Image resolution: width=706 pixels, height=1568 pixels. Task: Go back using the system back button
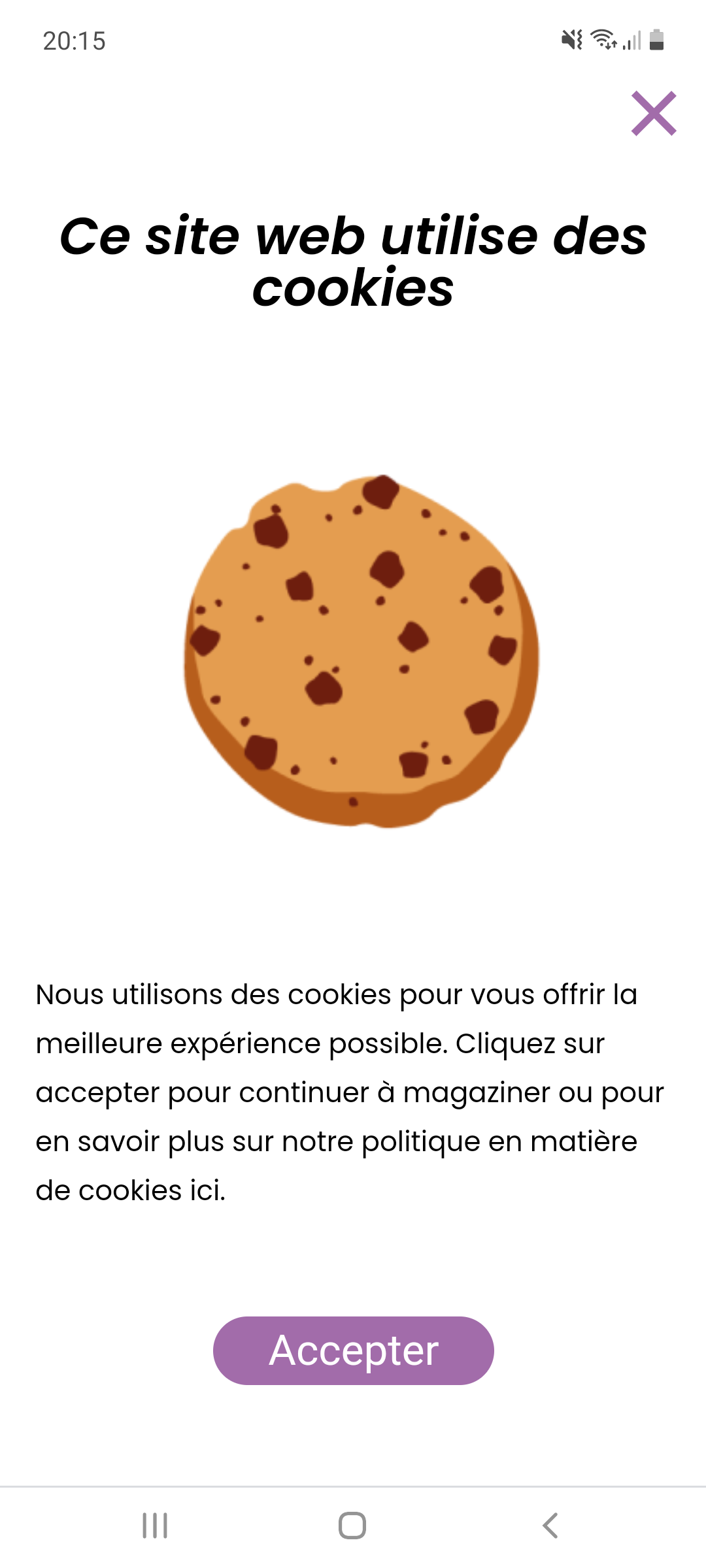tap(550, 1526)
